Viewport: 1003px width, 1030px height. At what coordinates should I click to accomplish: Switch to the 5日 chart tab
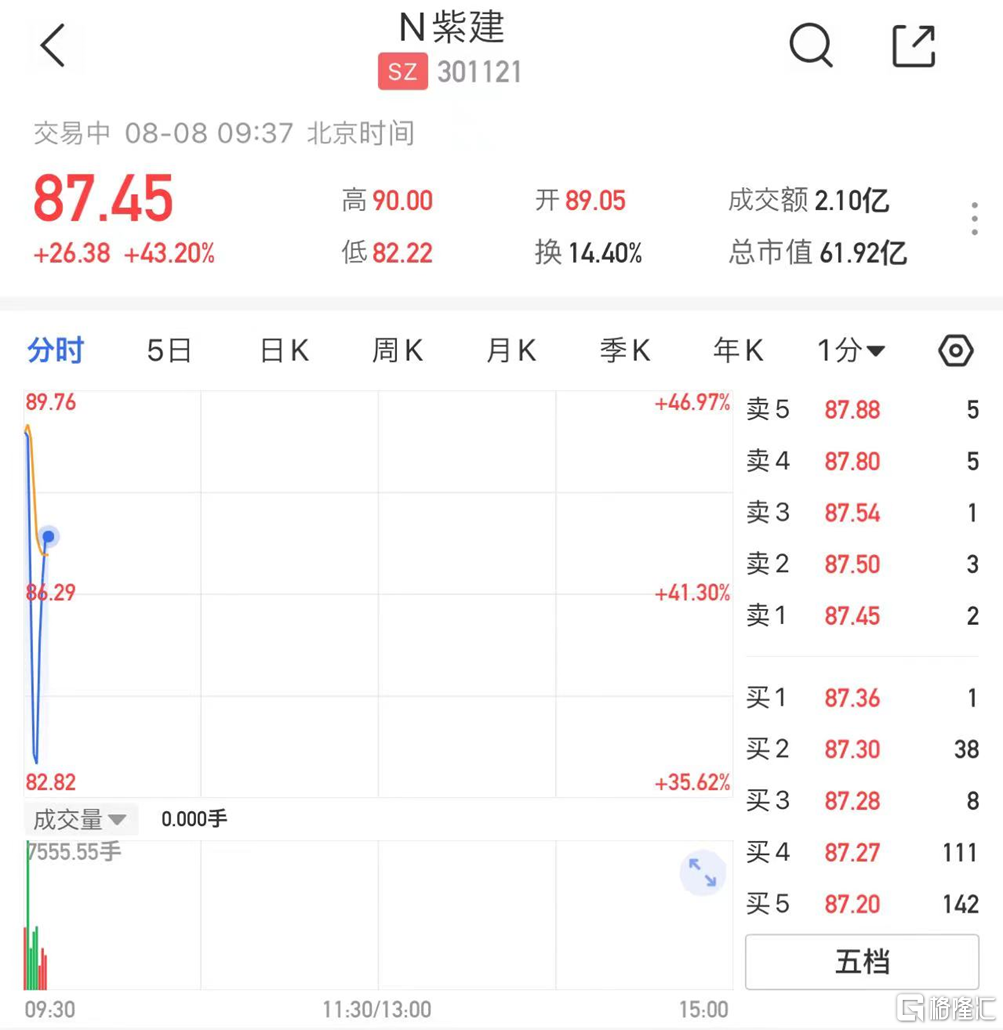[x=168, y=351]
